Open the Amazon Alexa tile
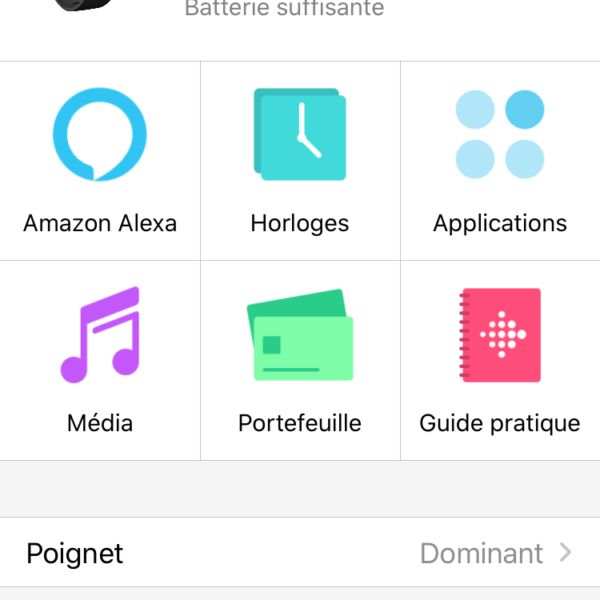Viewport: 600px width, 600px height. 100,160
